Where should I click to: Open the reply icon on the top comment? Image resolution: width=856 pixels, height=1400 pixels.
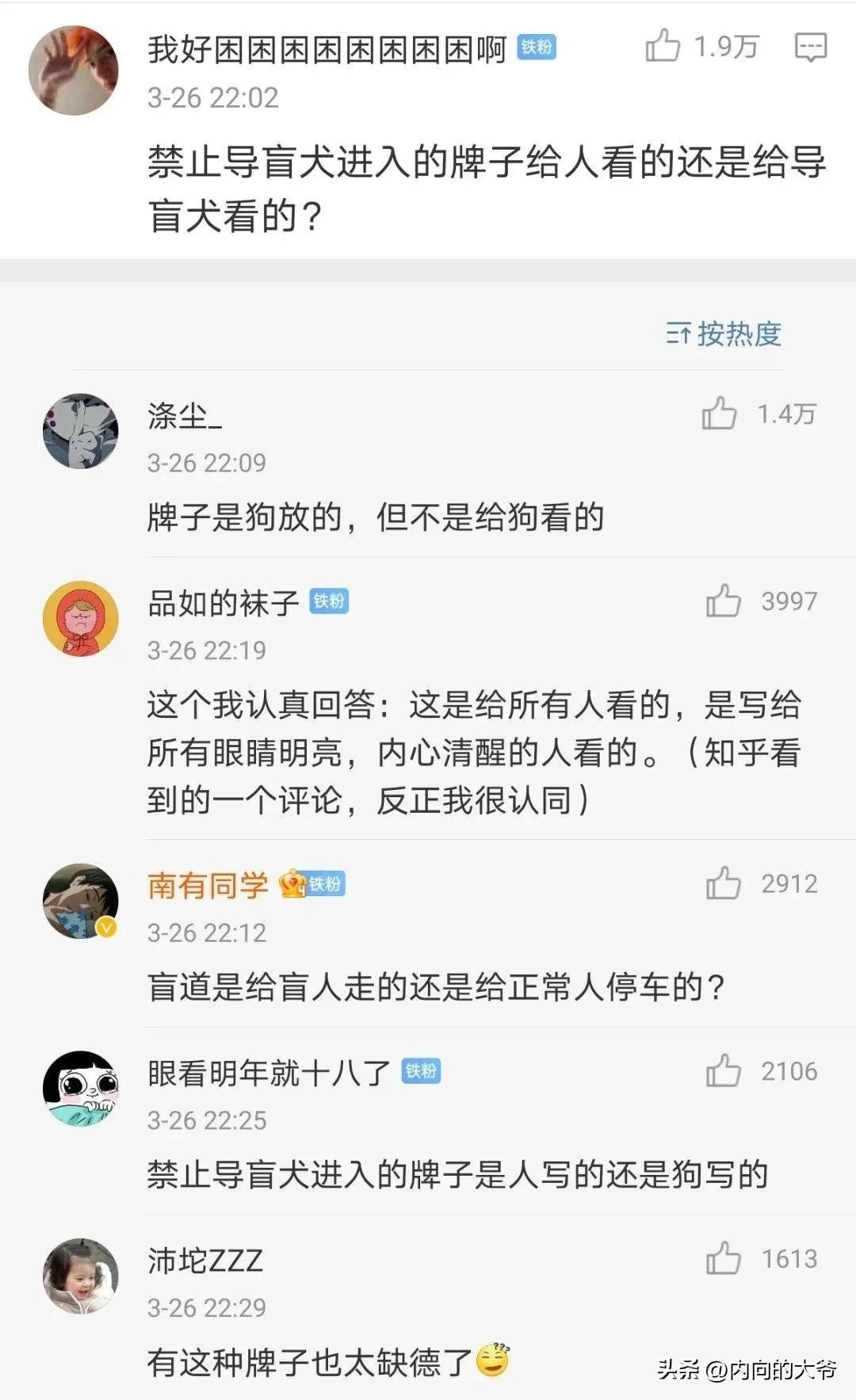tap(810, 48)
